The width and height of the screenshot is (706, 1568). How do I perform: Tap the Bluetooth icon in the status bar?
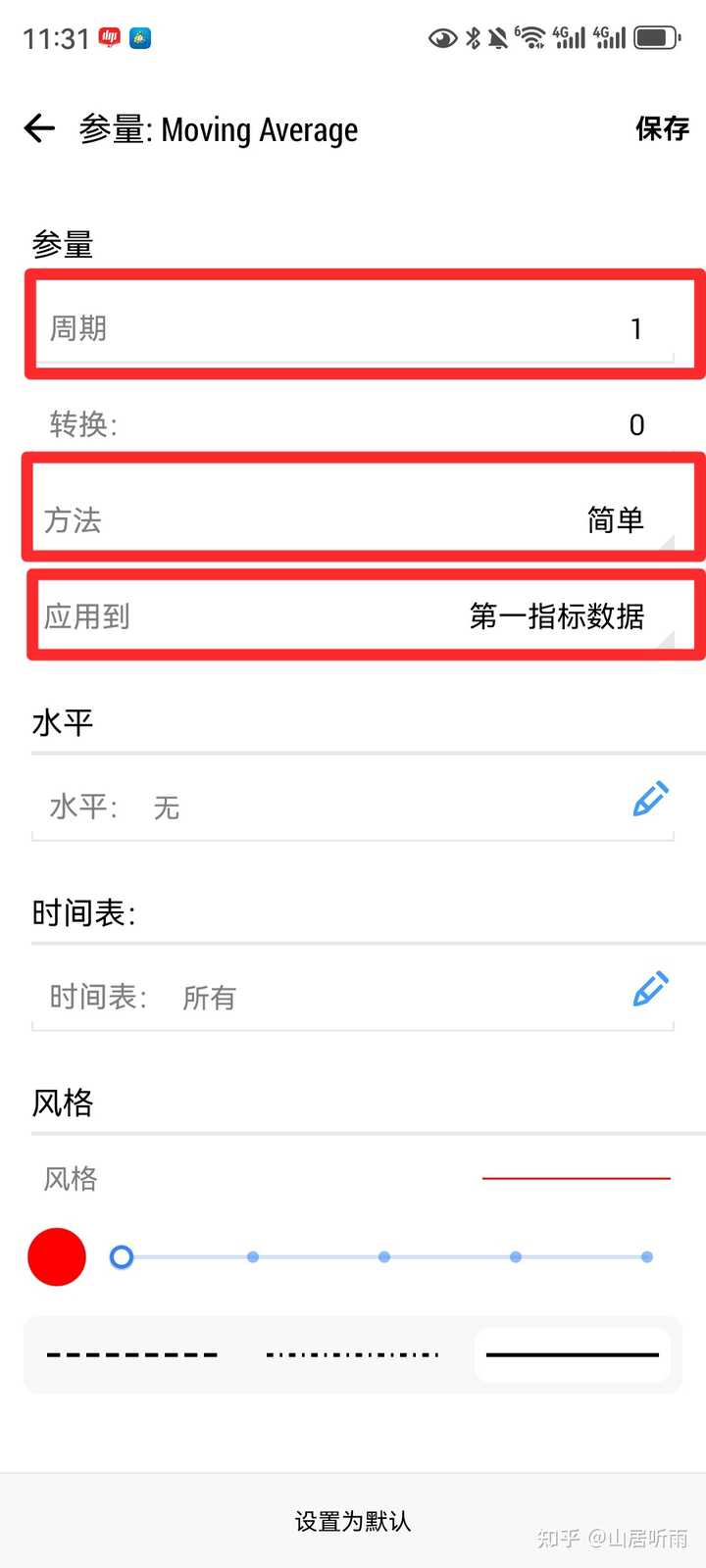click(x=475, y=37)
